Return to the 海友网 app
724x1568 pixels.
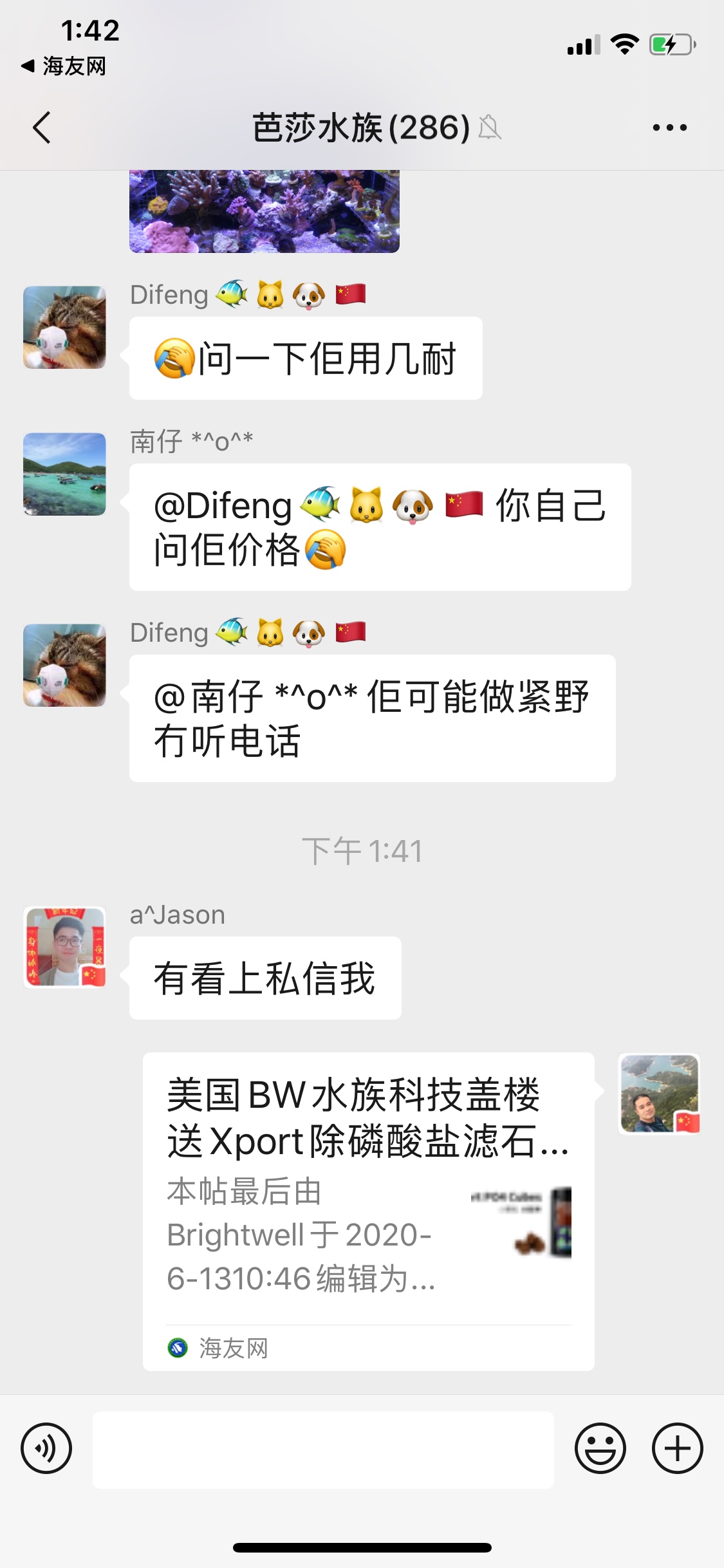(x=64, y=66)
